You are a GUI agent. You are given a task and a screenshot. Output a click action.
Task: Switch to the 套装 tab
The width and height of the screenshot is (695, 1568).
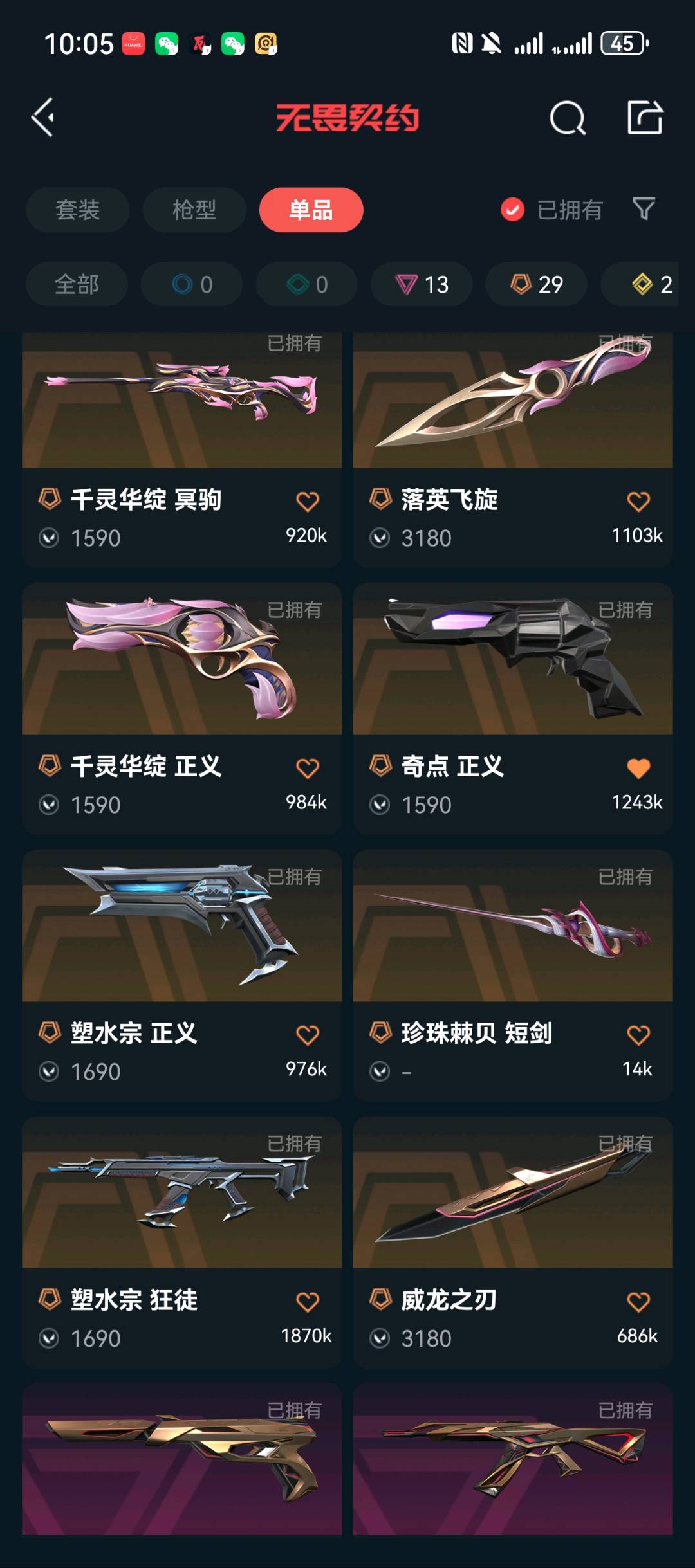77,210
